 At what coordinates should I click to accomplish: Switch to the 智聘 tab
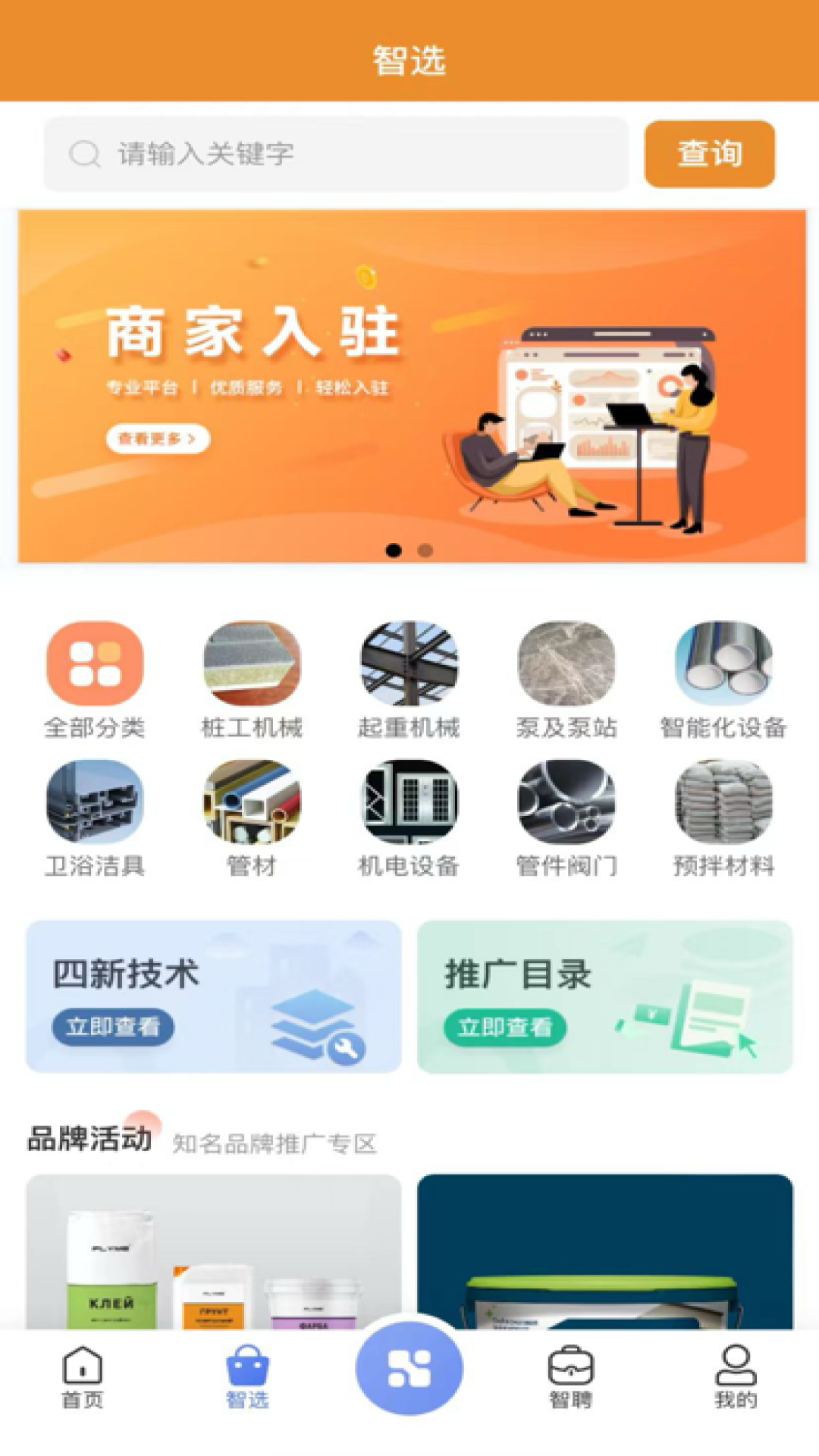570,1376
